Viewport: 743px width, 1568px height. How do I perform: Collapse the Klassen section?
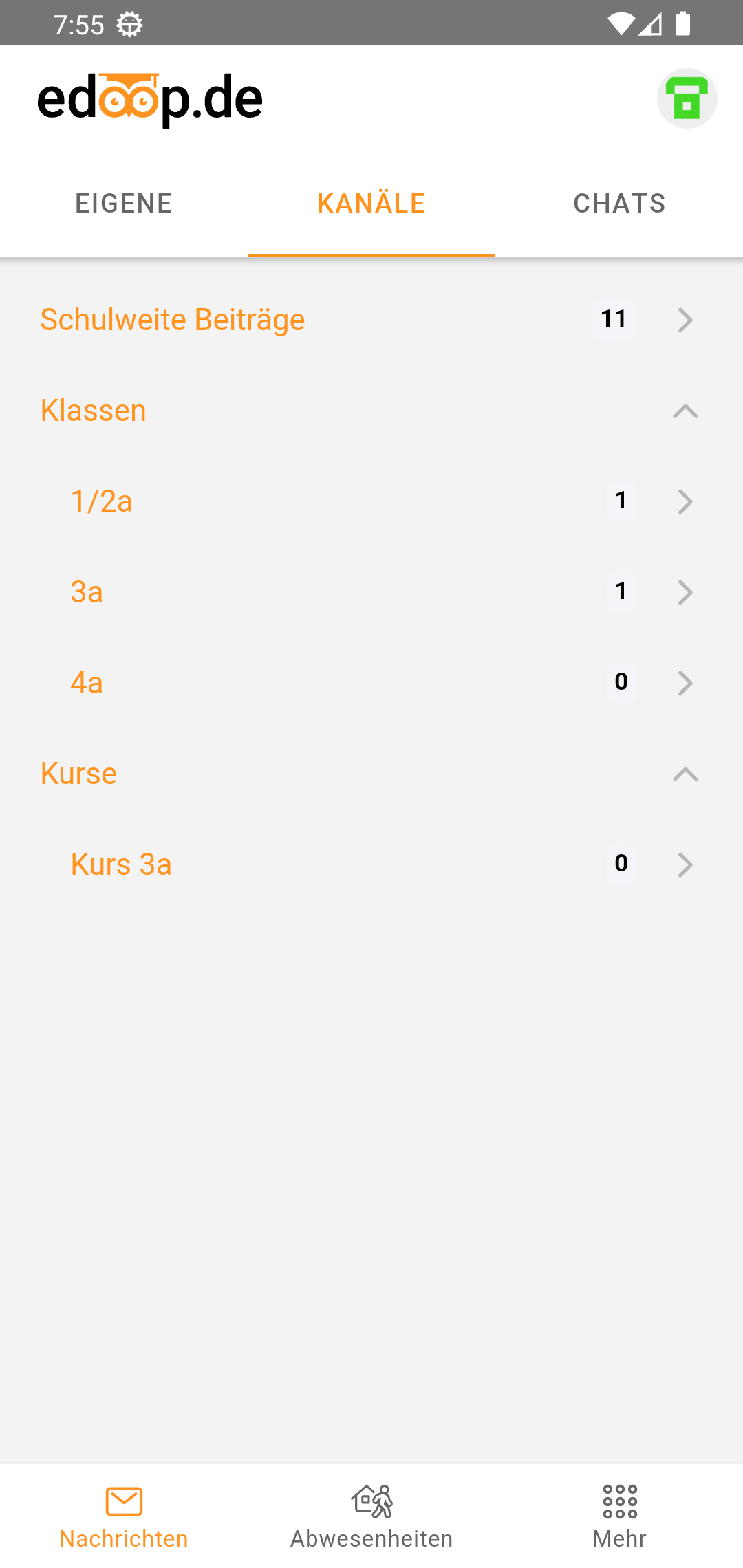pos(685,411)
